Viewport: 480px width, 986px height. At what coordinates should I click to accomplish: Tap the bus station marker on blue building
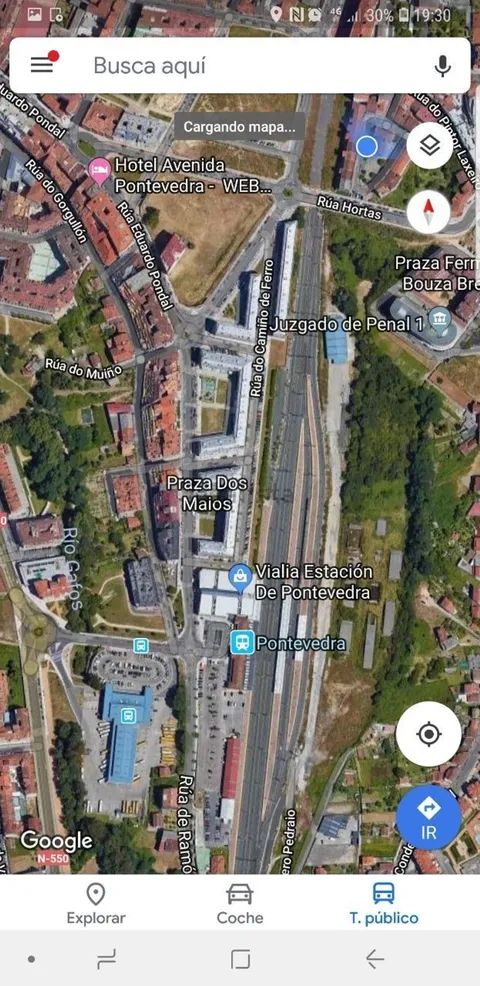click(128, 716)
